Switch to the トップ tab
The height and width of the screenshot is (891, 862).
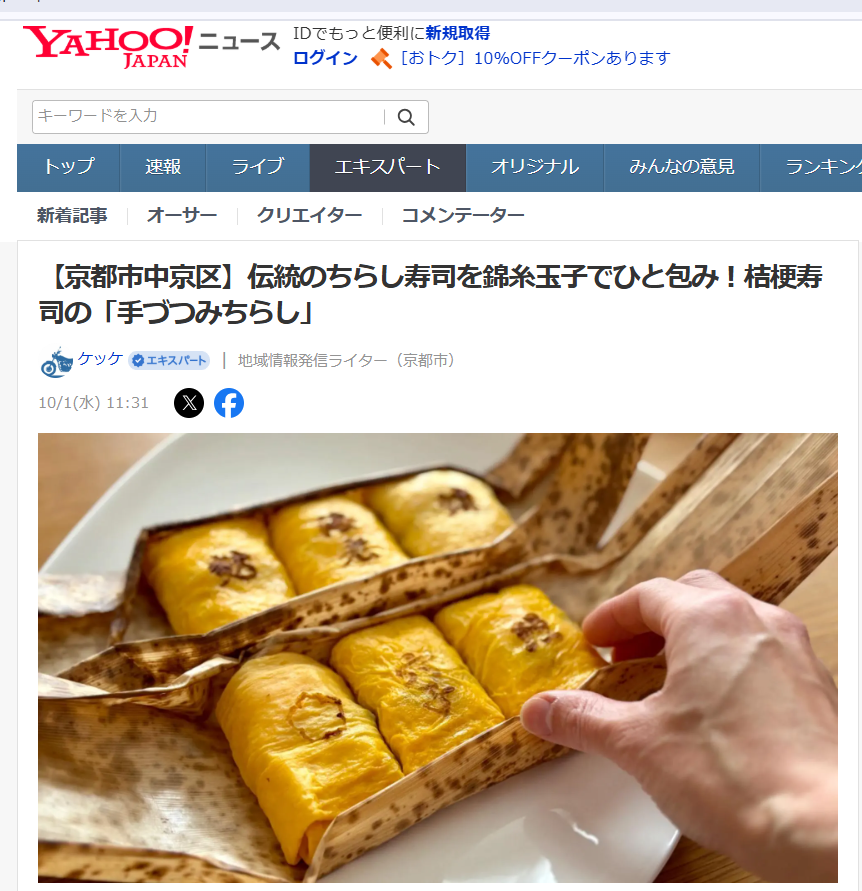click(x=68, y=167)
